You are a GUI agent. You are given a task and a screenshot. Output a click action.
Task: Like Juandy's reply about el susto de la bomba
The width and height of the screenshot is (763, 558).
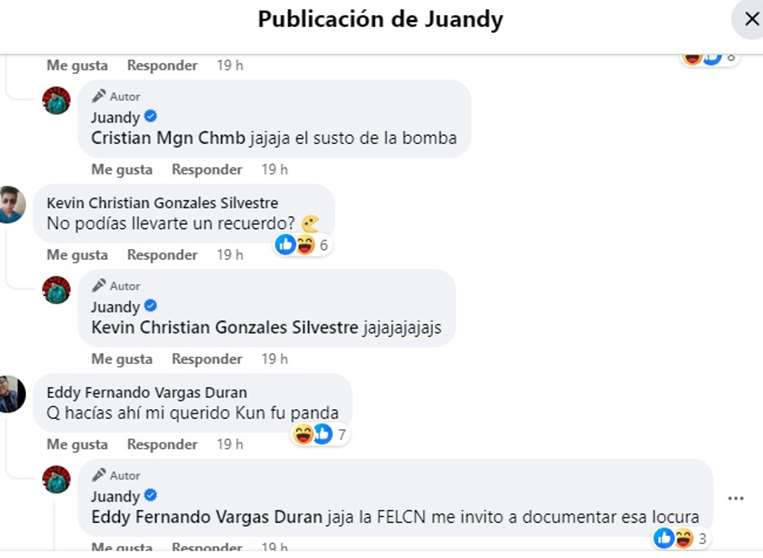(121, 169)
